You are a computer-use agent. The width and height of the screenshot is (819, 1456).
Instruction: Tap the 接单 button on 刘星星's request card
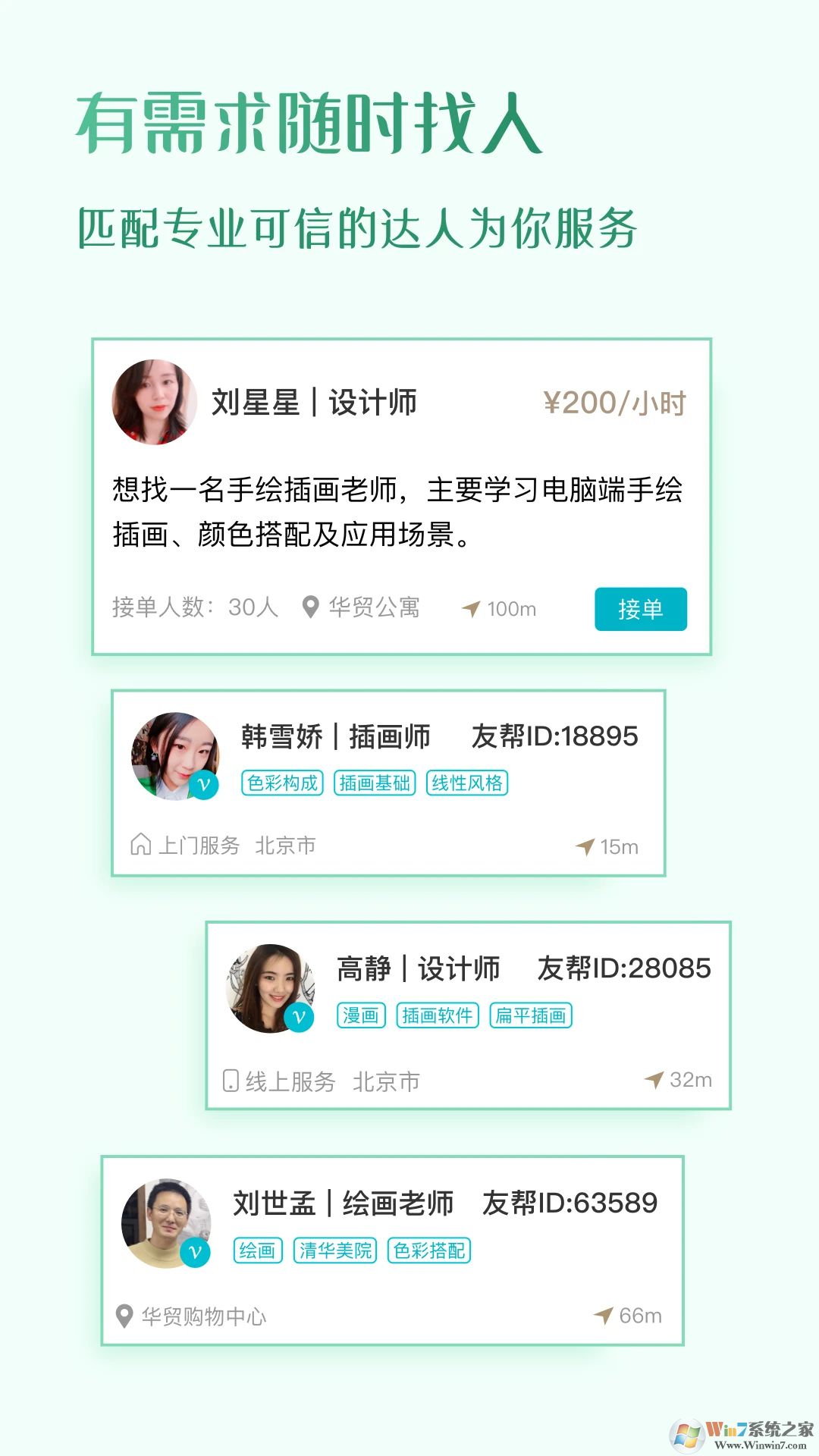pos(641,608)
